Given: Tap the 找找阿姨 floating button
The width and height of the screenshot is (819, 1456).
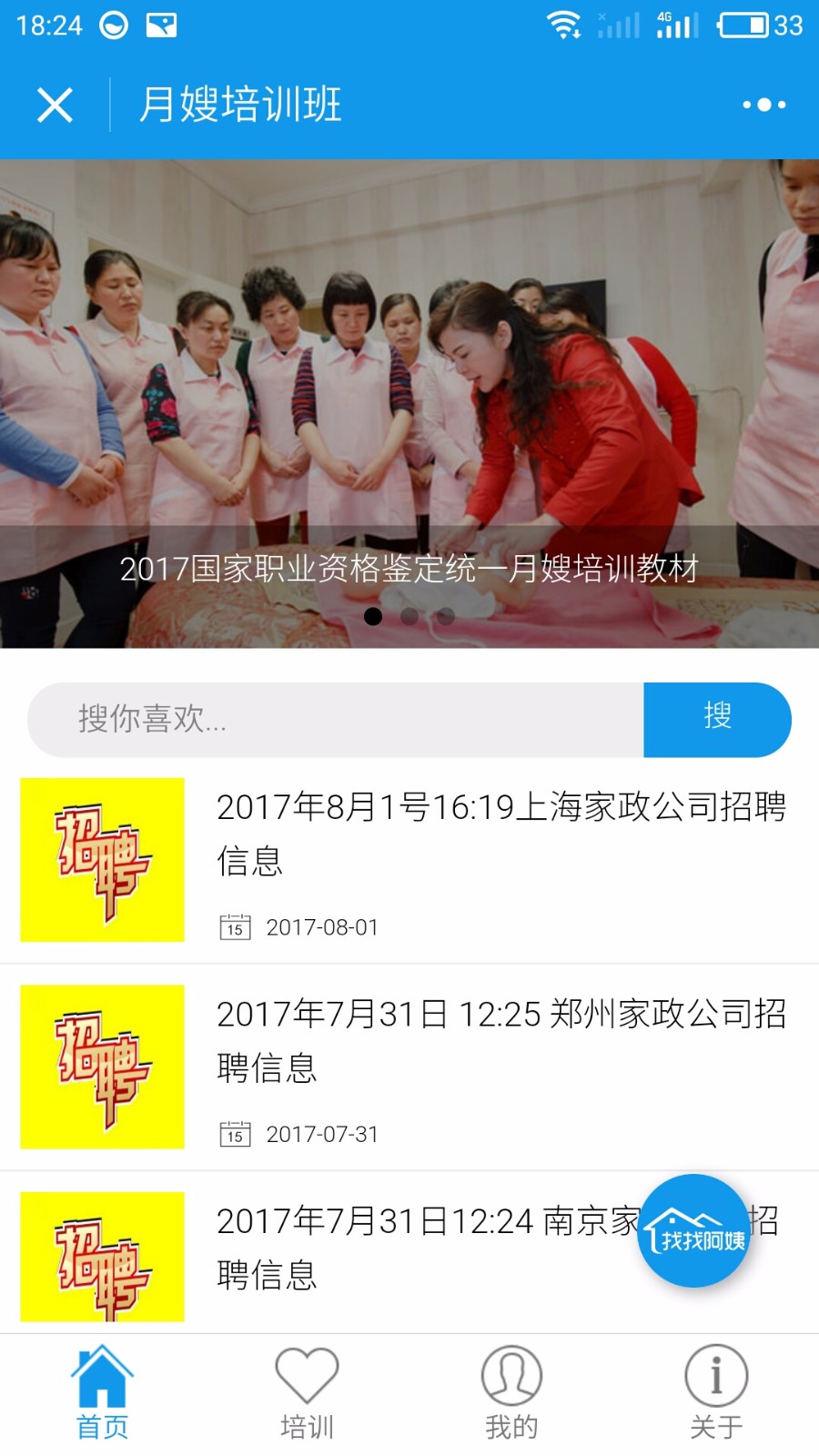Looking at the screenshot, I should 694,1230.
